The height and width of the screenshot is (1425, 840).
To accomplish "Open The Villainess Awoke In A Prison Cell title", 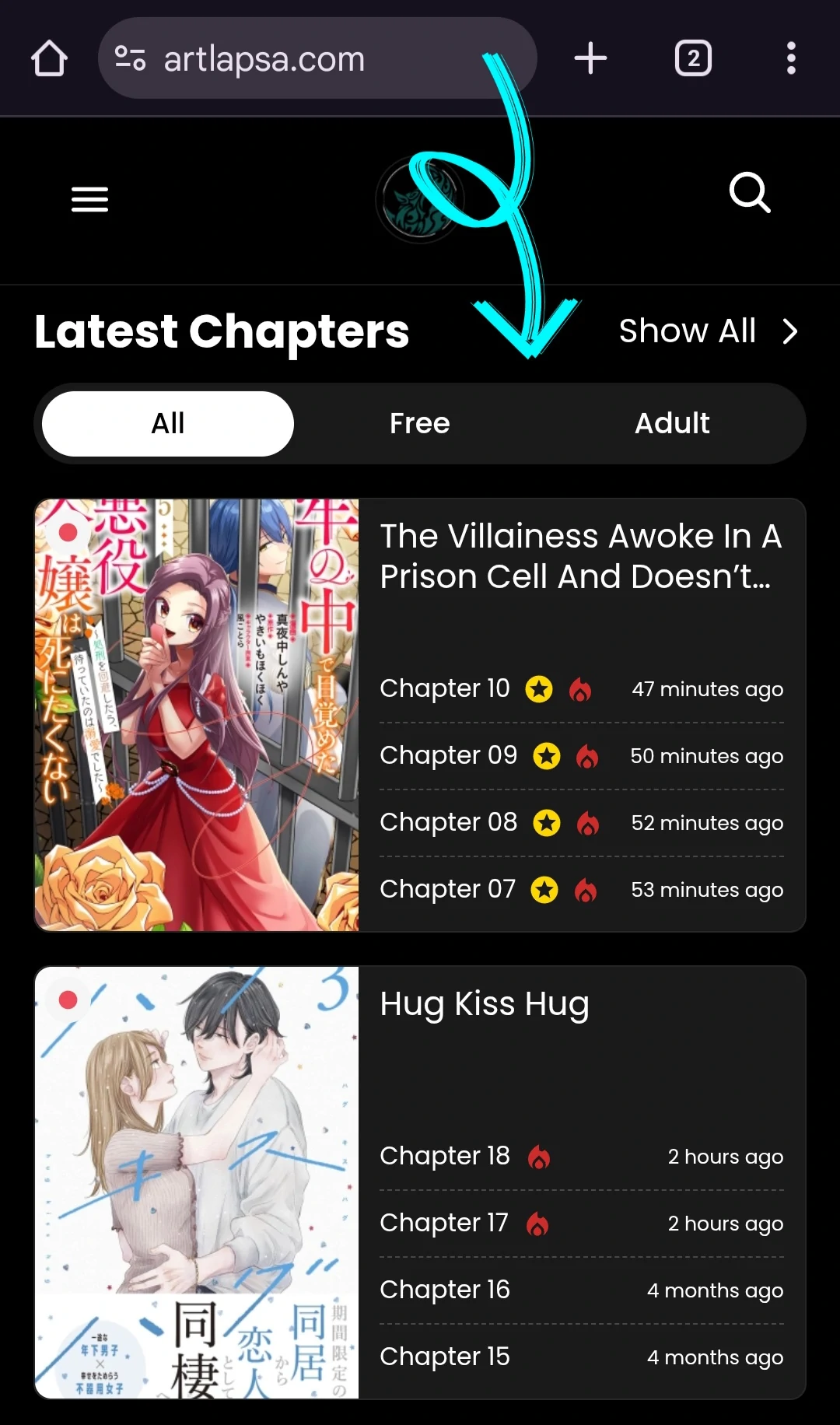I will (580, 556).
